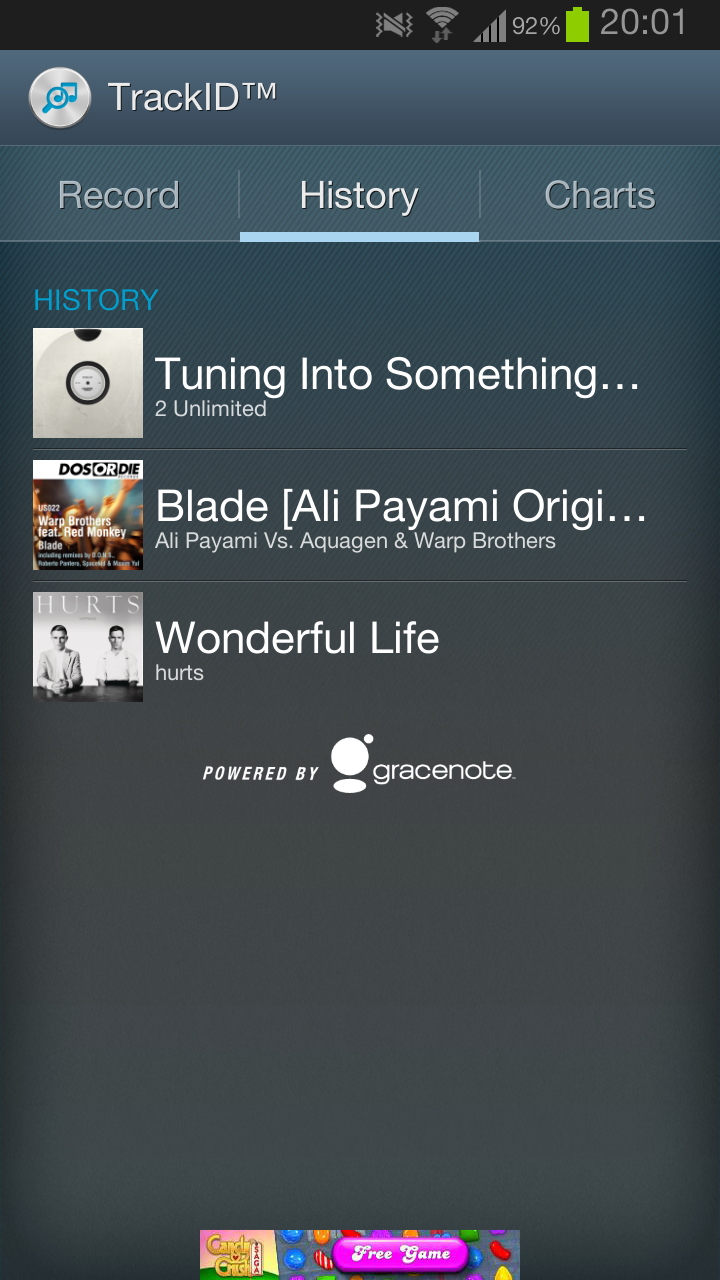
Task: Tap the TrackID app icon in header
Action: coord(60,97)
